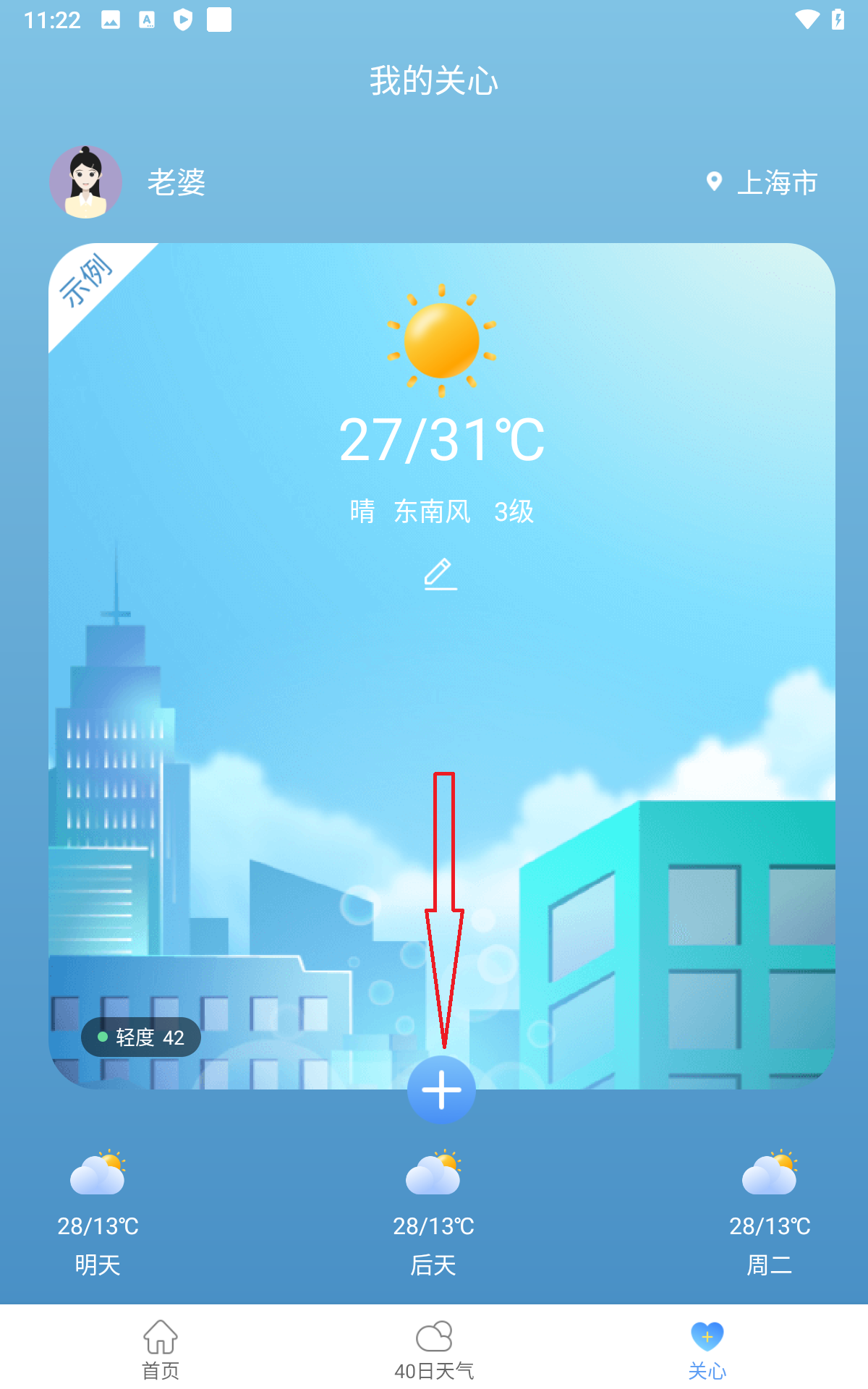Select the 关心 tab
The height and width of the screenshot is (1389, 868).
(x=707, y=1348)
